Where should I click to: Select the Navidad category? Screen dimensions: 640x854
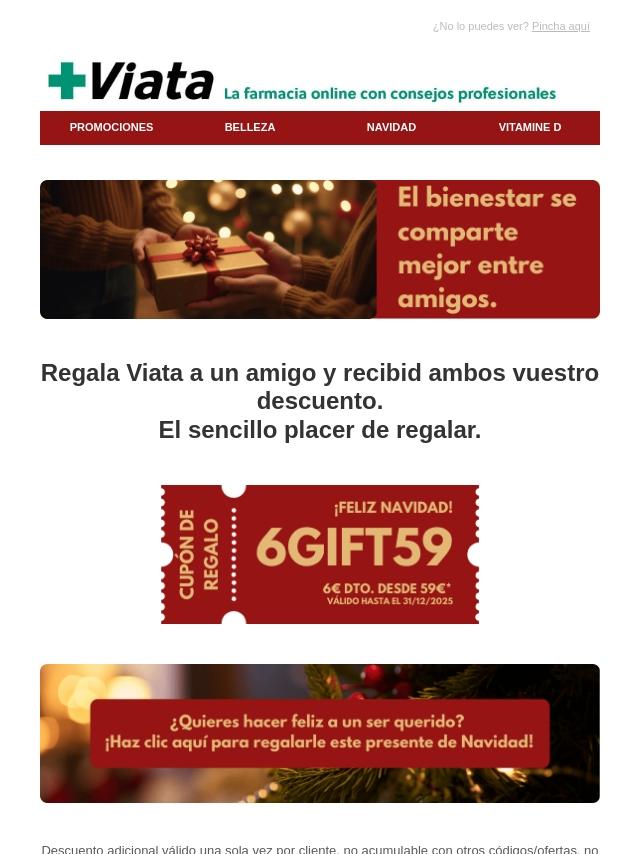tap(391, 128)
